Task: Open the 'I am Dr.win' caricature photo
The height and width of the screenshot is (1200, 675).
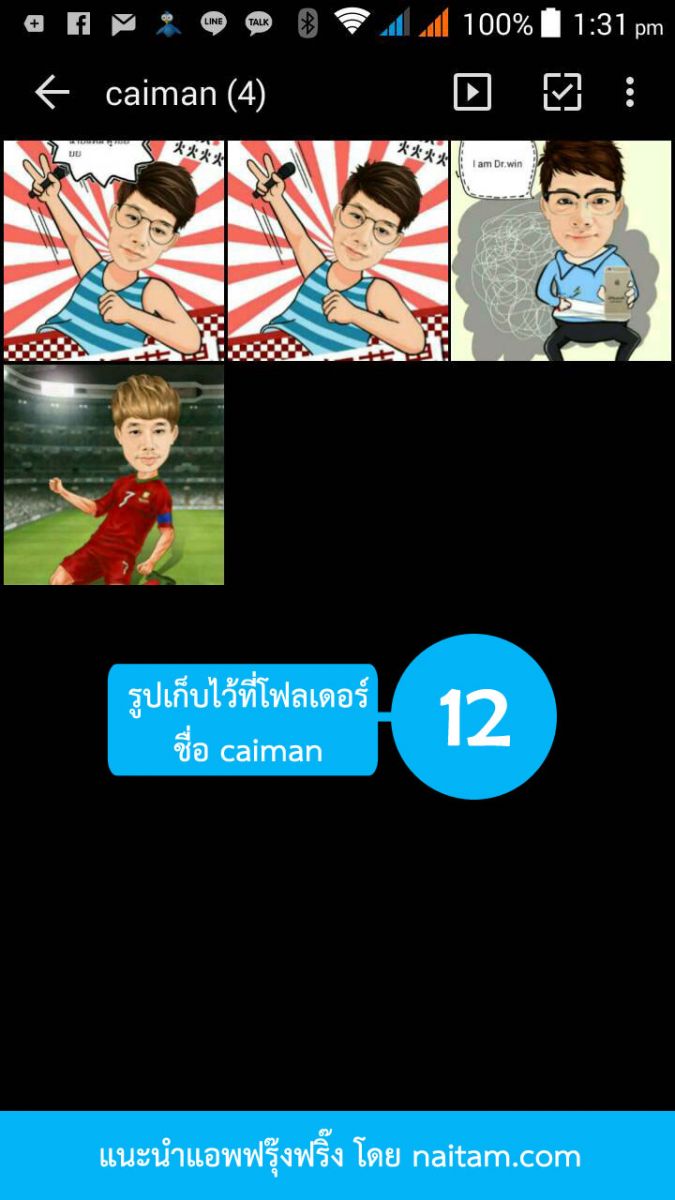Action: 561,251
